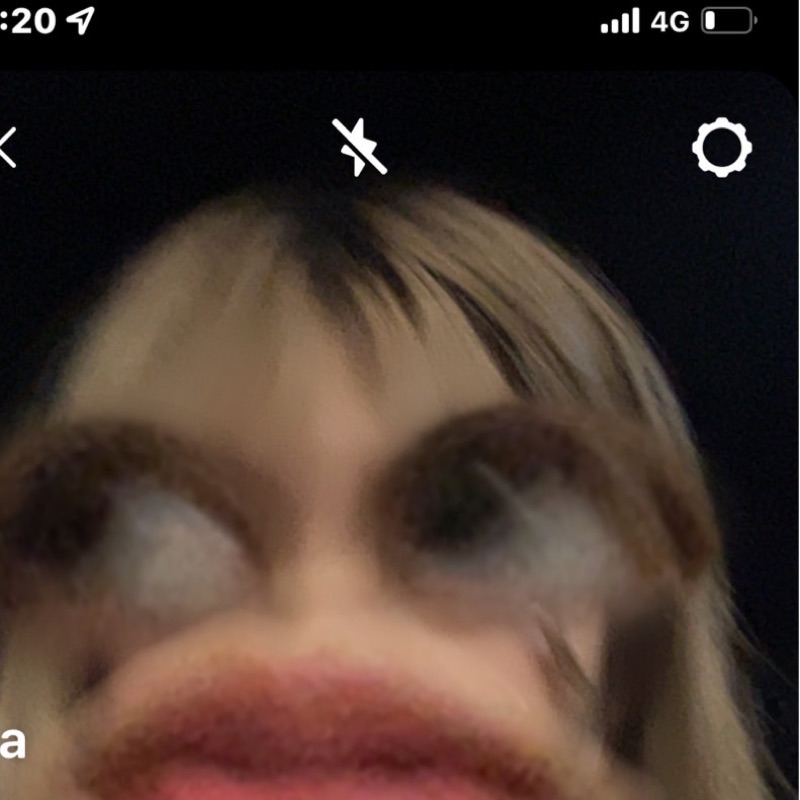800x800 pixels.
Task: Open camera settings gear
Action: [x=721, y=148]
